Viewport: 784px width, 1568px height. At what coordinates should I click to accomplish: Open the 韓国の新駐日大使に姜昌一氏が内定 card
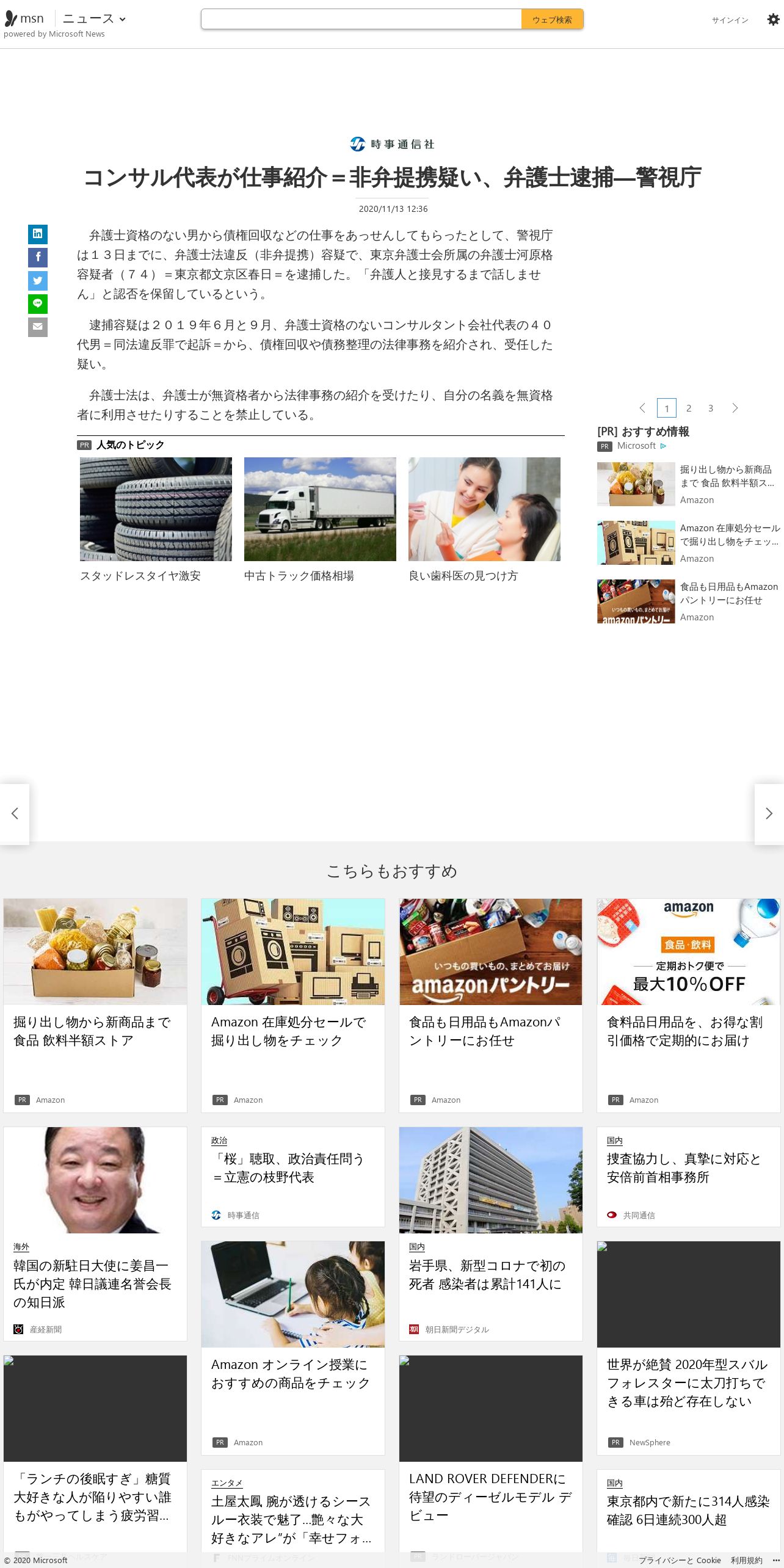click(x=95, y=1234)
